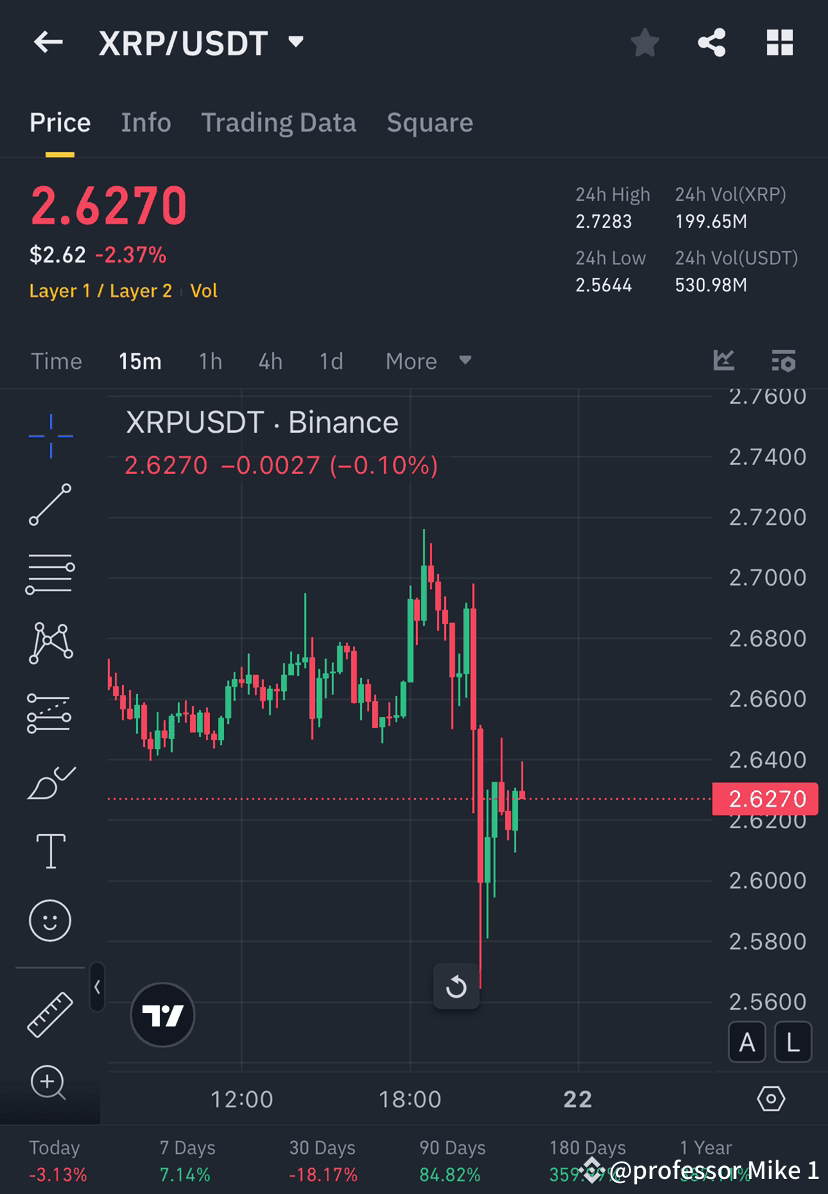Image resolution: width=828 pixels, height=1194 pixels.
Task: Select the text annotation tool
Action: tap(50, 850)
